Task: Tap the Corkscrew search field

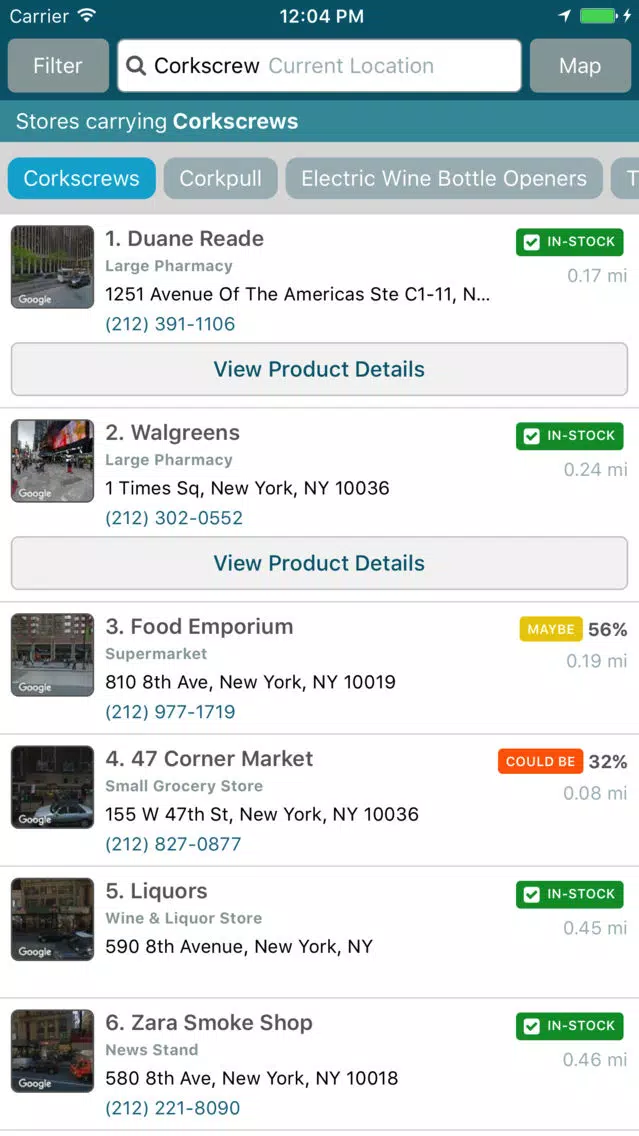Action: point(320,66)
